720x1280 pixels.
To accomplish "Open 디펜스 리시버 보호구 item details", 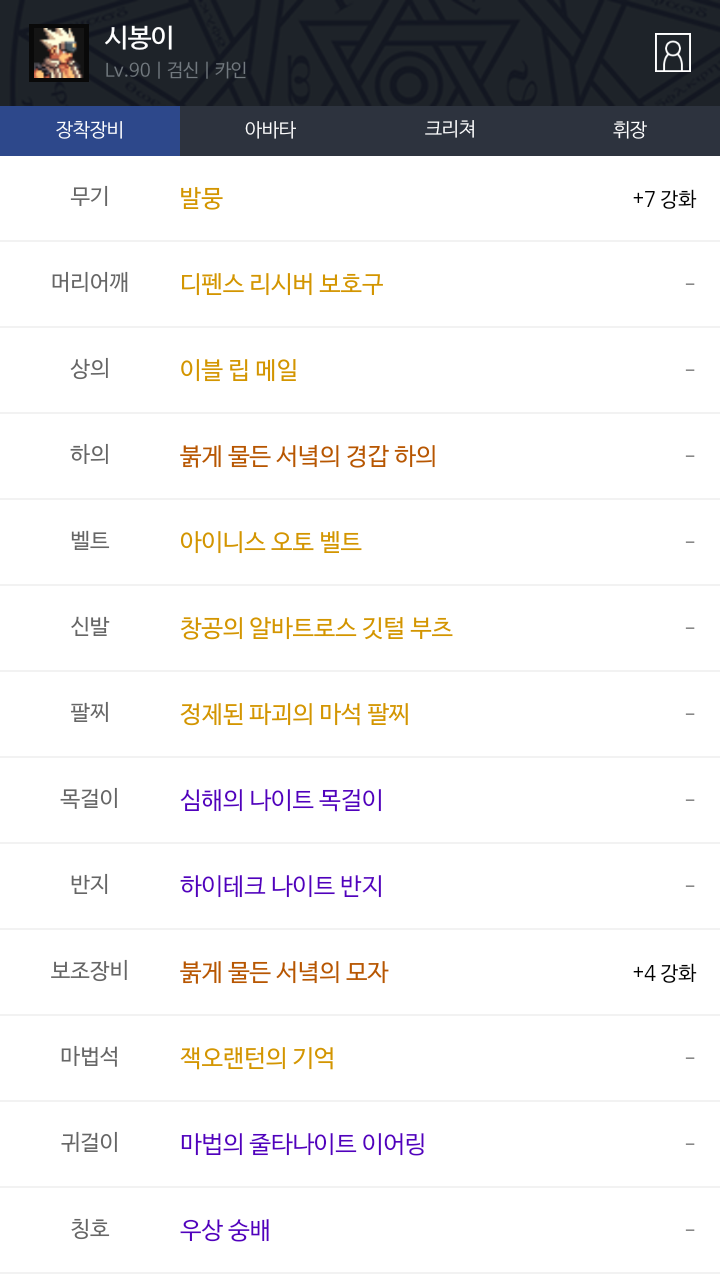I will tap(281, 284).
